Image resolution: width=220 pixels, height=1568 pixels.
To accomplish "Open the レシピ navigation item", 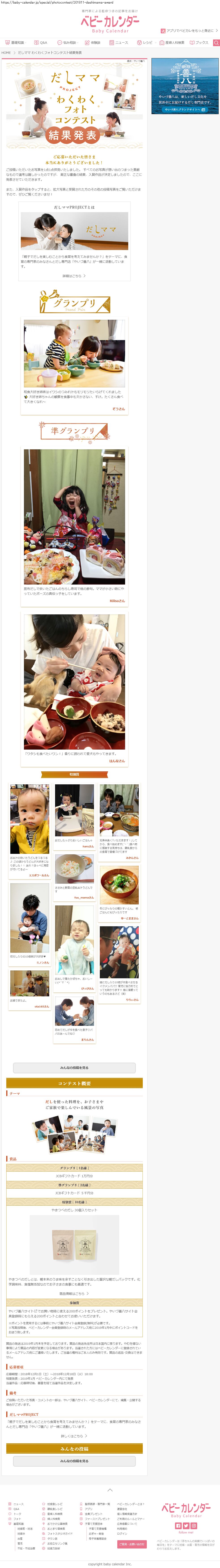I will (x=145, y=43).
